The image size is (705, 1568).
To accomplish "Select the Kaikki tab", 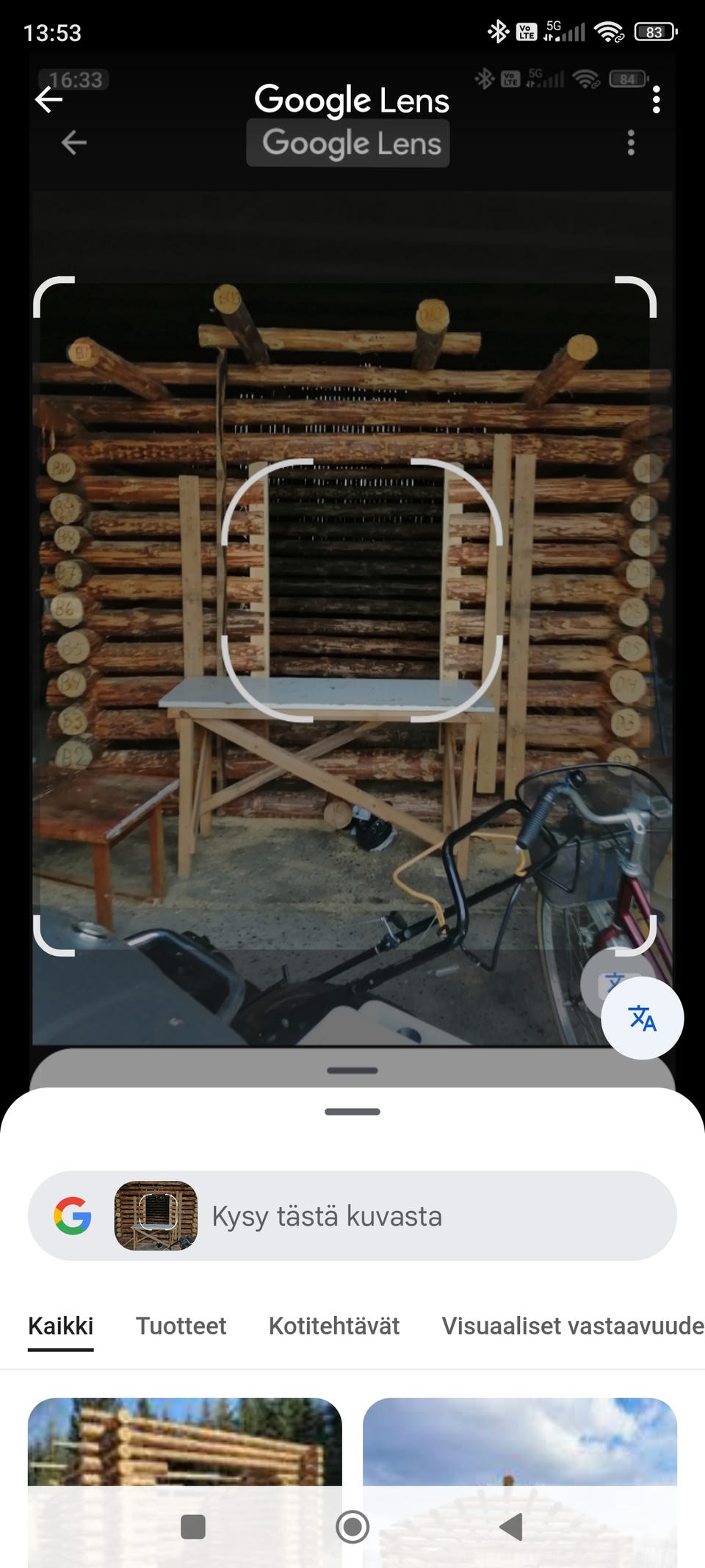I will (61, 1326).
